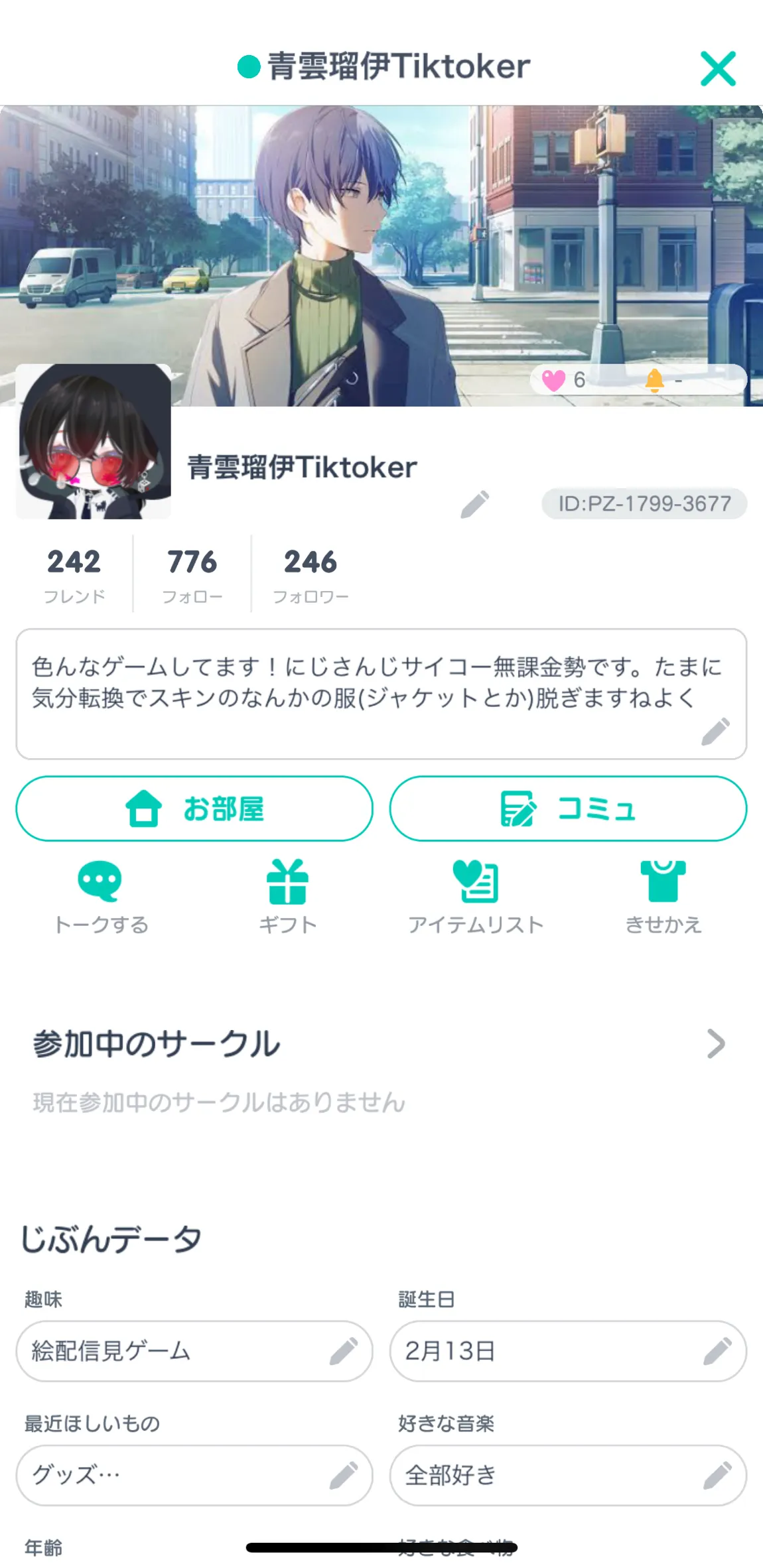View the 246 フォロワー list

pos(311,574)
